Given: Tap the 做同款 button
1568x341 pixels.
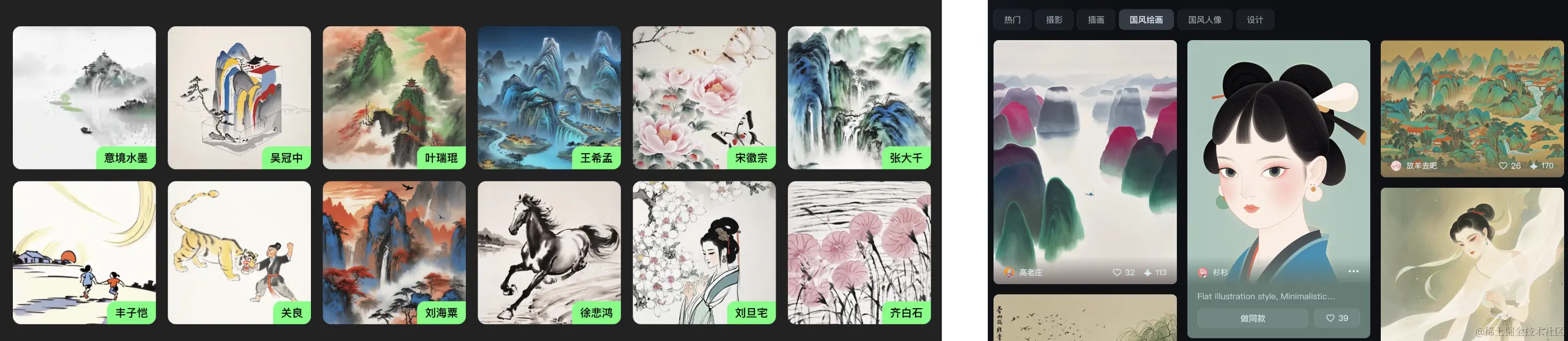Looking at the screenshot, I should [x=1252, y=318].
